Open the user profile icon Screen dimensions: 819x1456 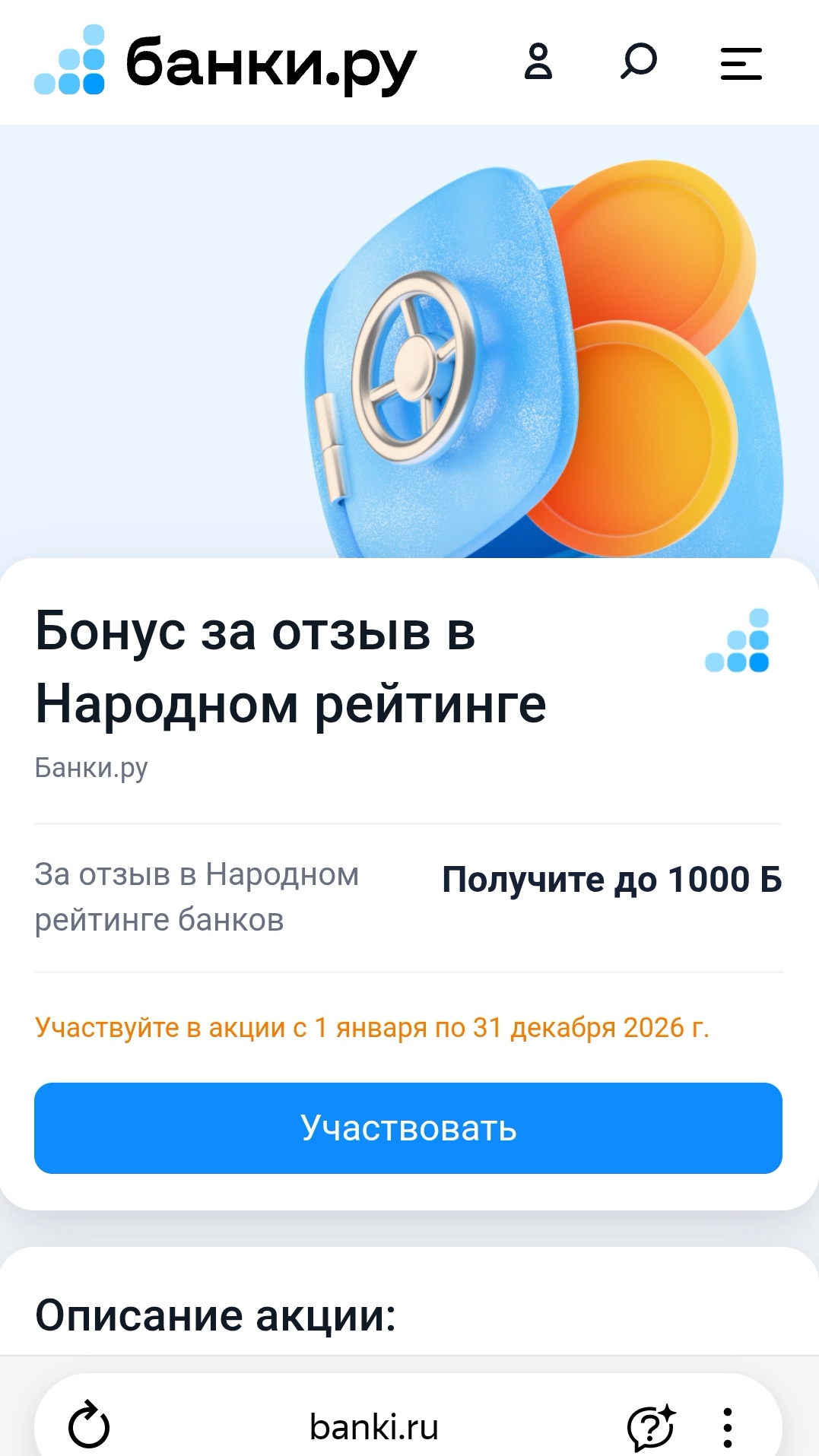(x=538, y=62)
